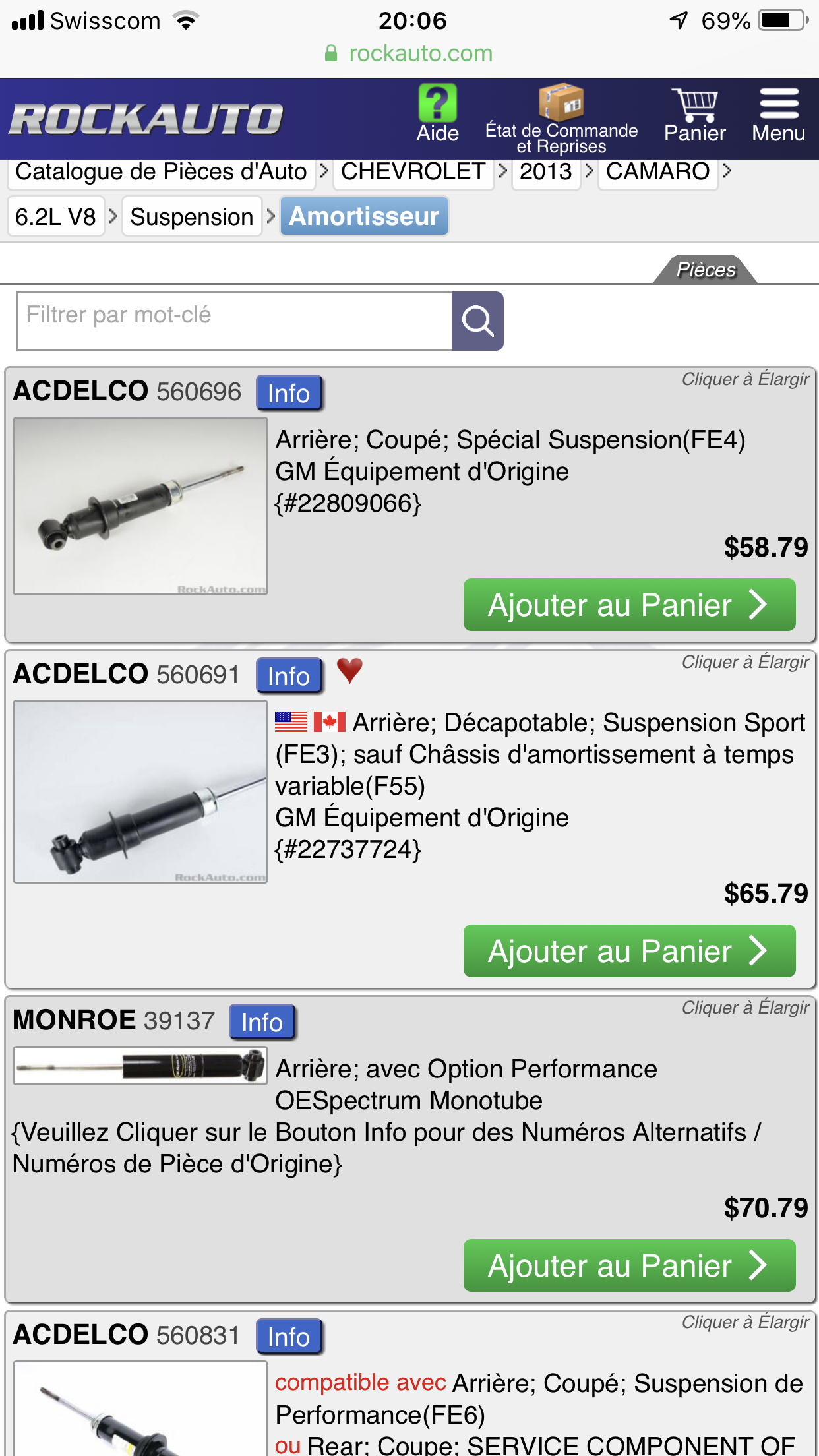Open the Panier shopping cart
The image size is (819, 1456).
point(694,116)
